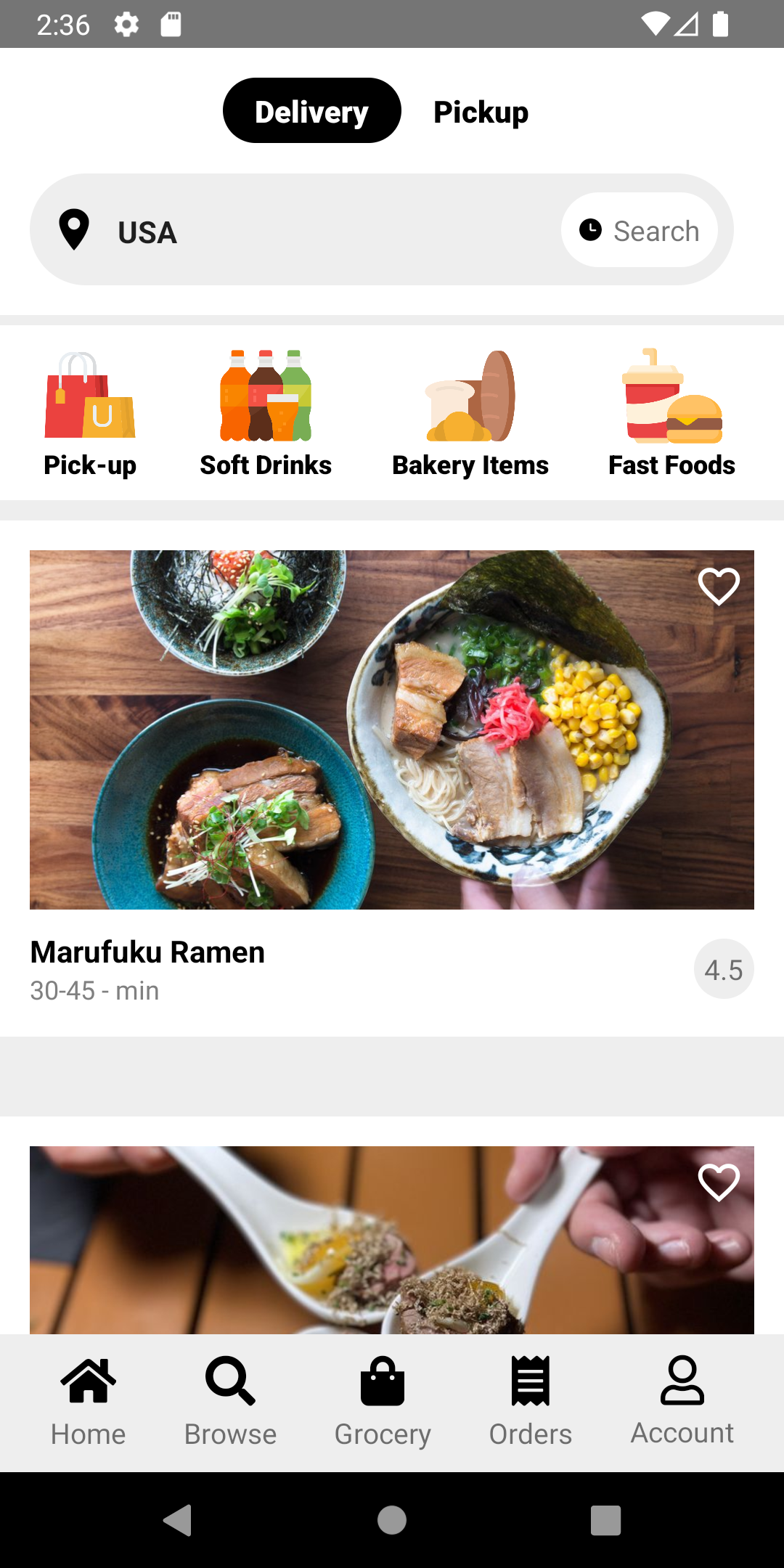Favorite the second restaurant card

[718, 1182]
